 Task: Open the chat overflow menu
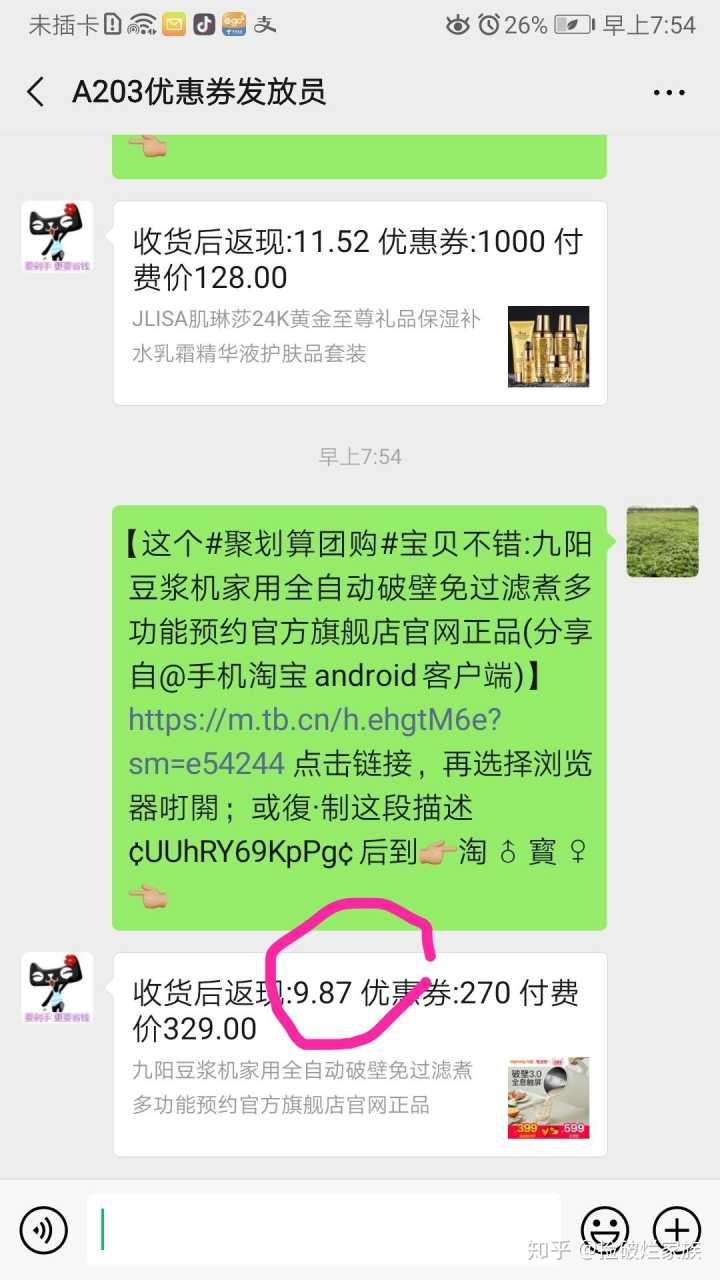(x=669, y=93)
